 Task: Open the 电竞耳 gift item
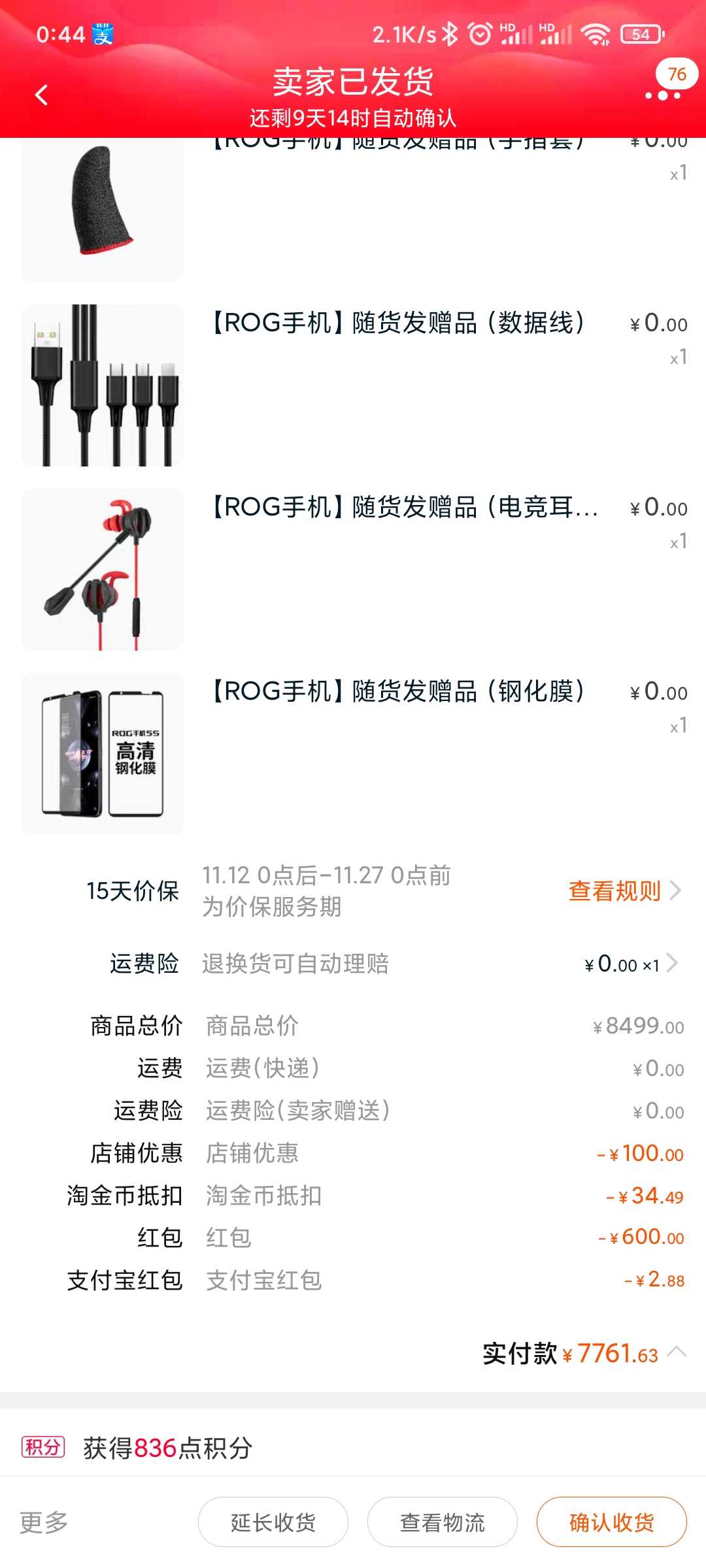point(353,570)
